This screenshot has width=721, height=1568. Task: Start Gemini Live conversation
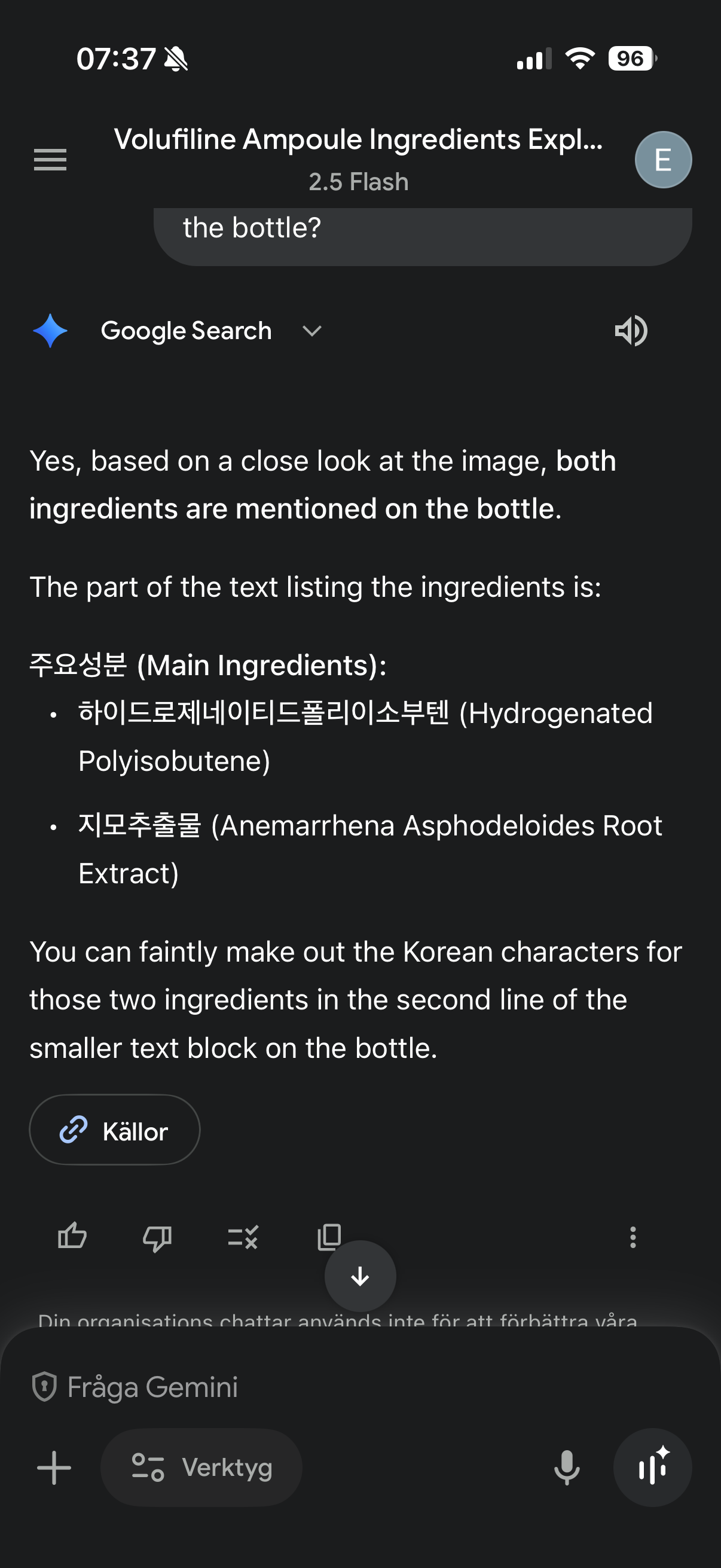point(653,1468)
